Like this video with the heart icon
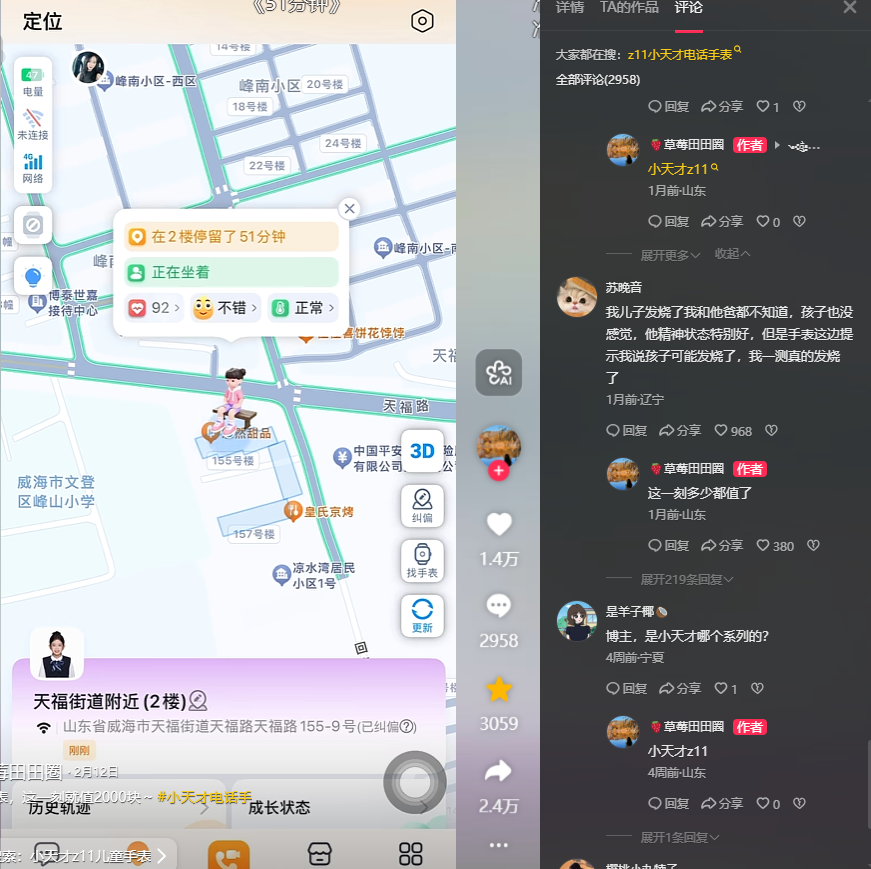Image resolution: width=871 pixels, height=869 pixels. pyautogui.click(x=499, y=524)
